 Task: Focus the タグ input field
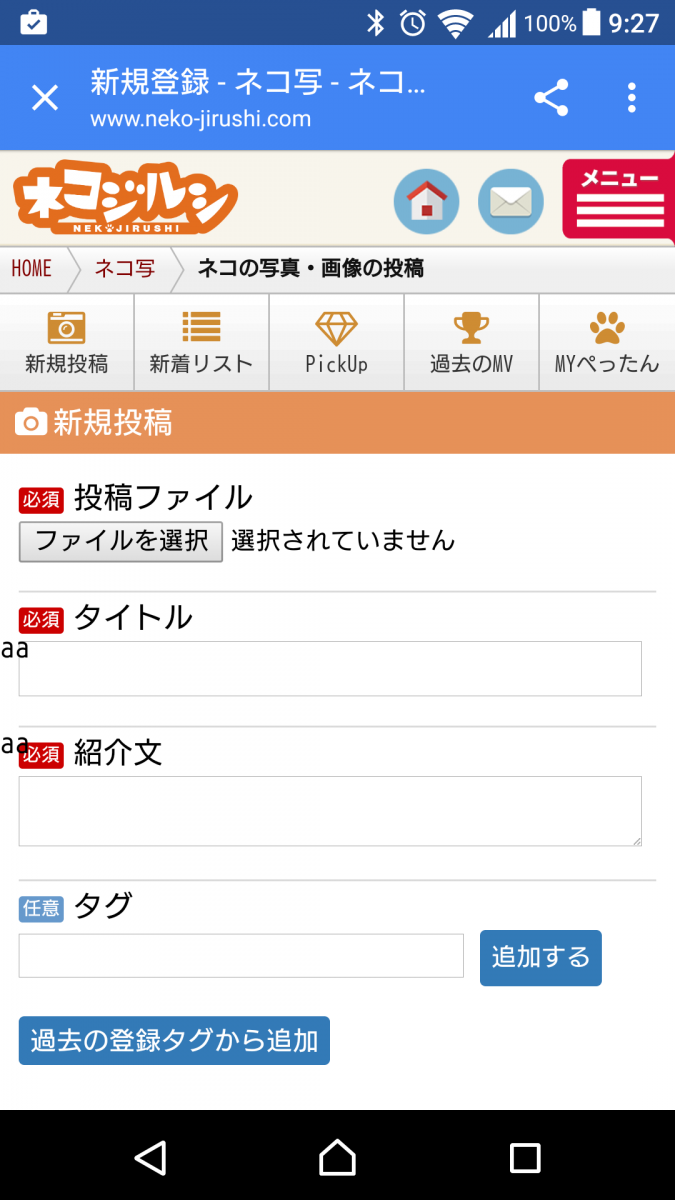point(241,956)
